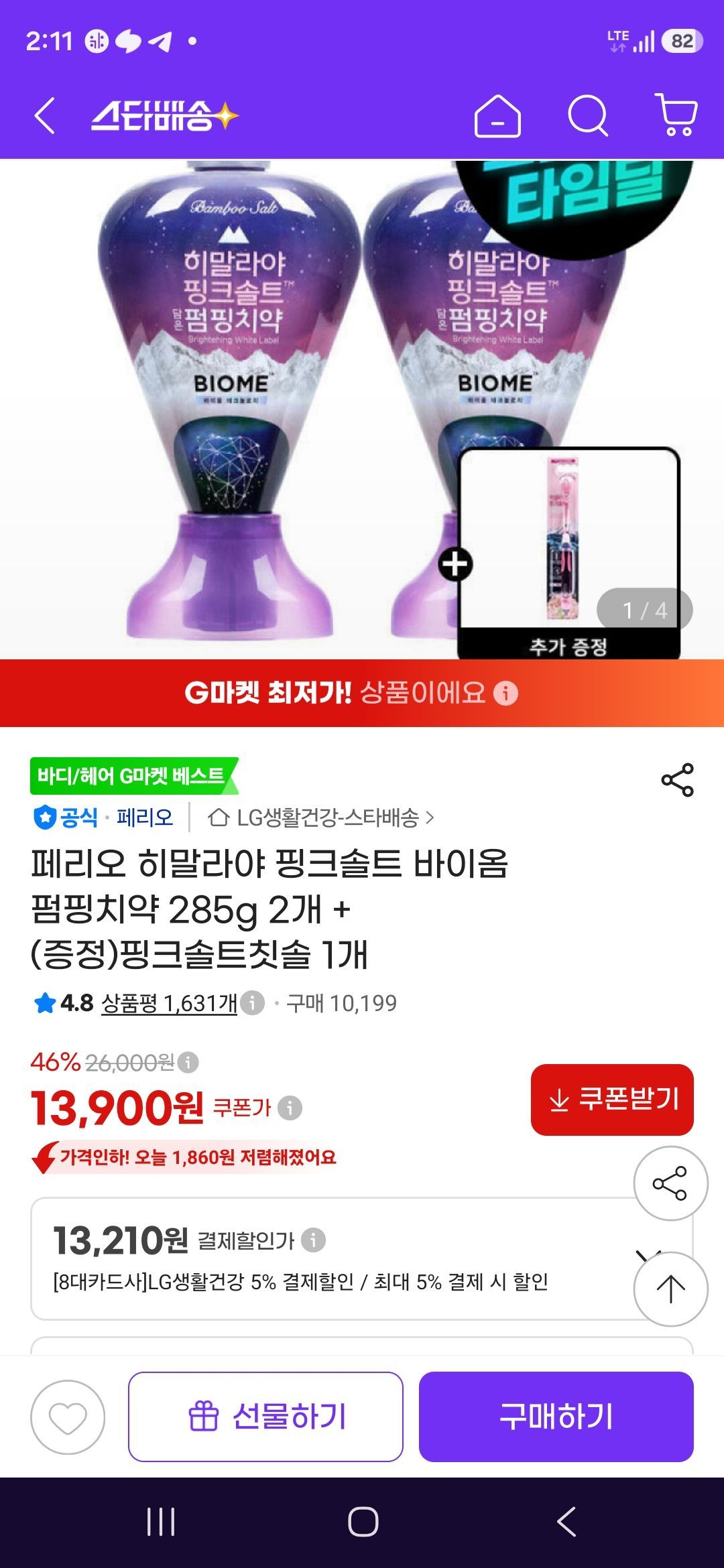Send as gift with 선물하기
Screen dimensions: 724x1568
coord(265,1417)
